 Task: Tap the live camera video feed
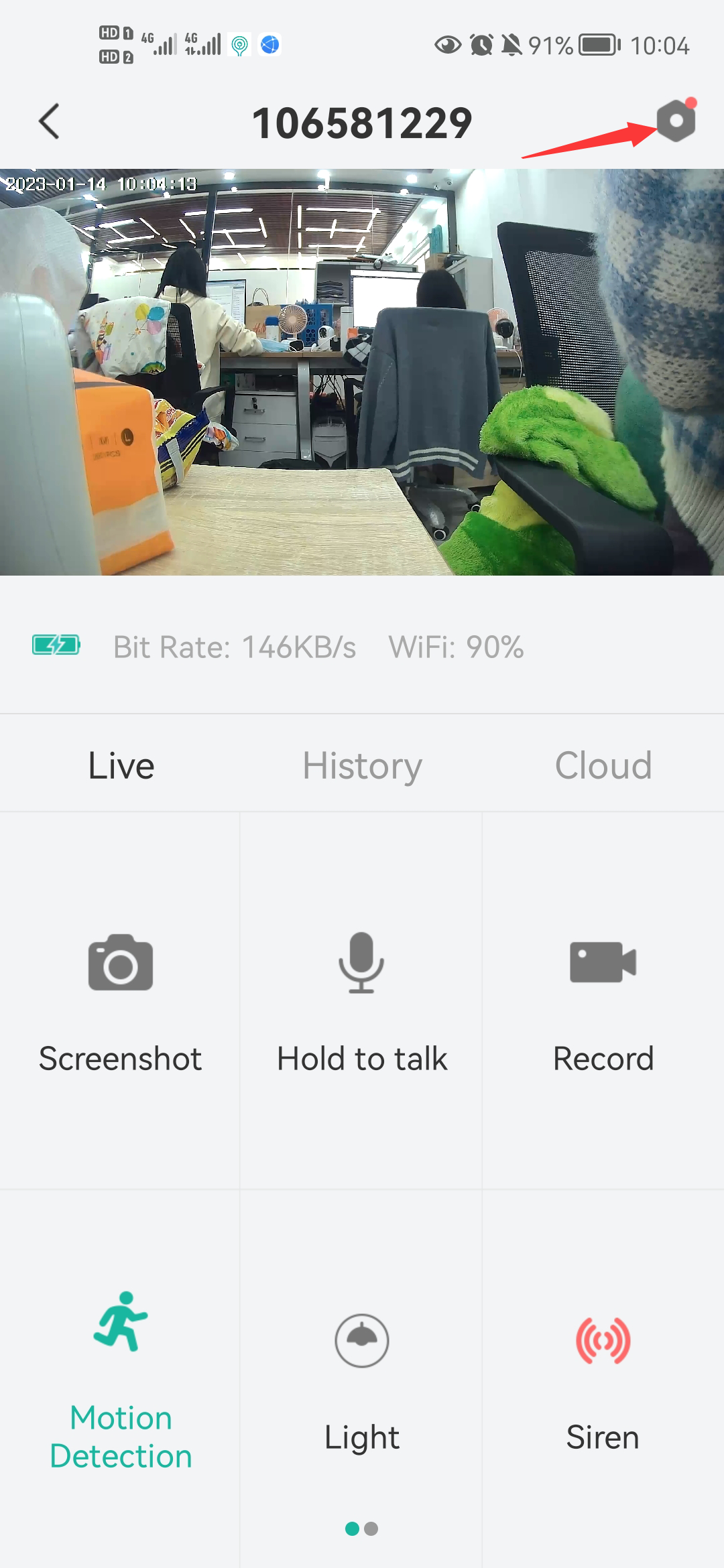[x=362, y=372]
